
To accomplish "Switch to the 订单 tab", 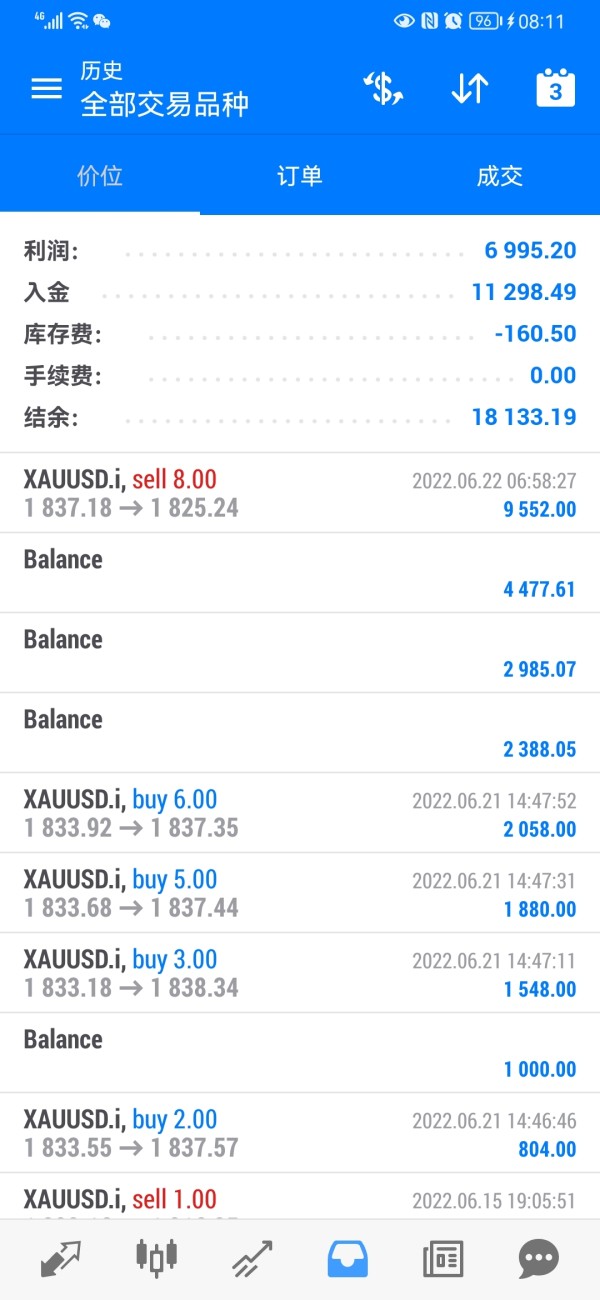I will tap(300, 177).
